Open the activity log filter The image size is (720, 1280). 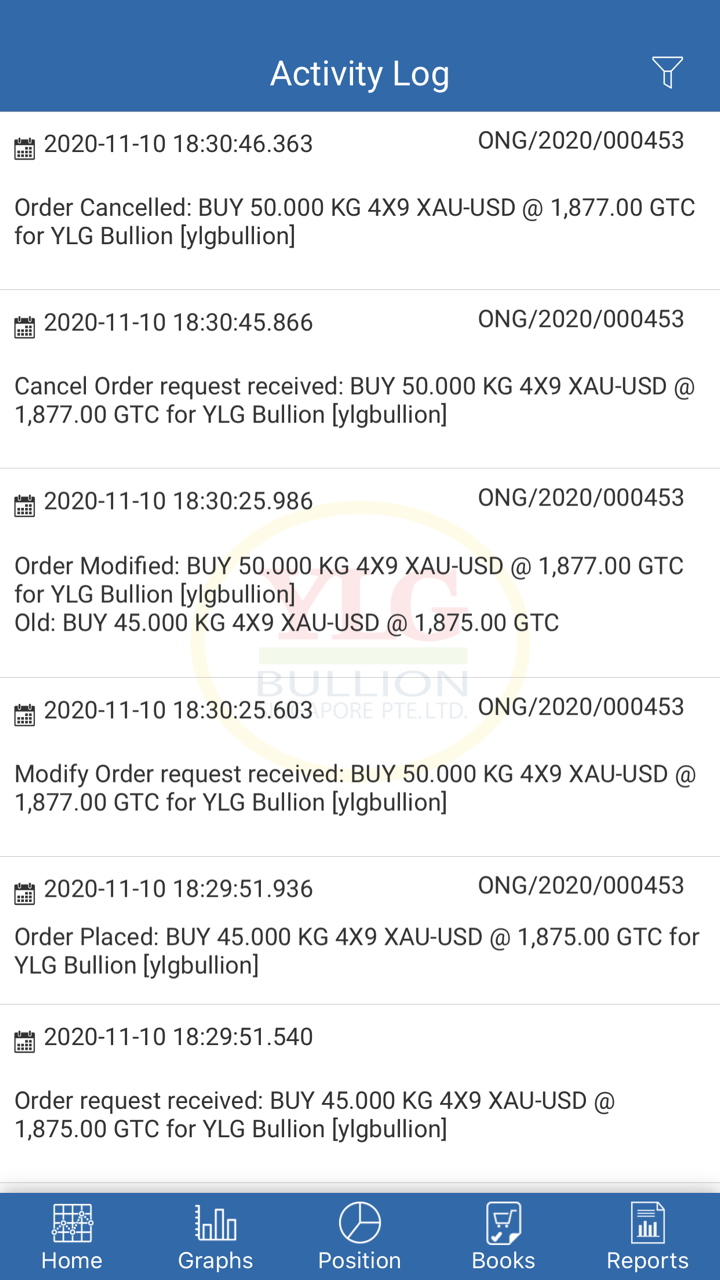tap(667, 72)
